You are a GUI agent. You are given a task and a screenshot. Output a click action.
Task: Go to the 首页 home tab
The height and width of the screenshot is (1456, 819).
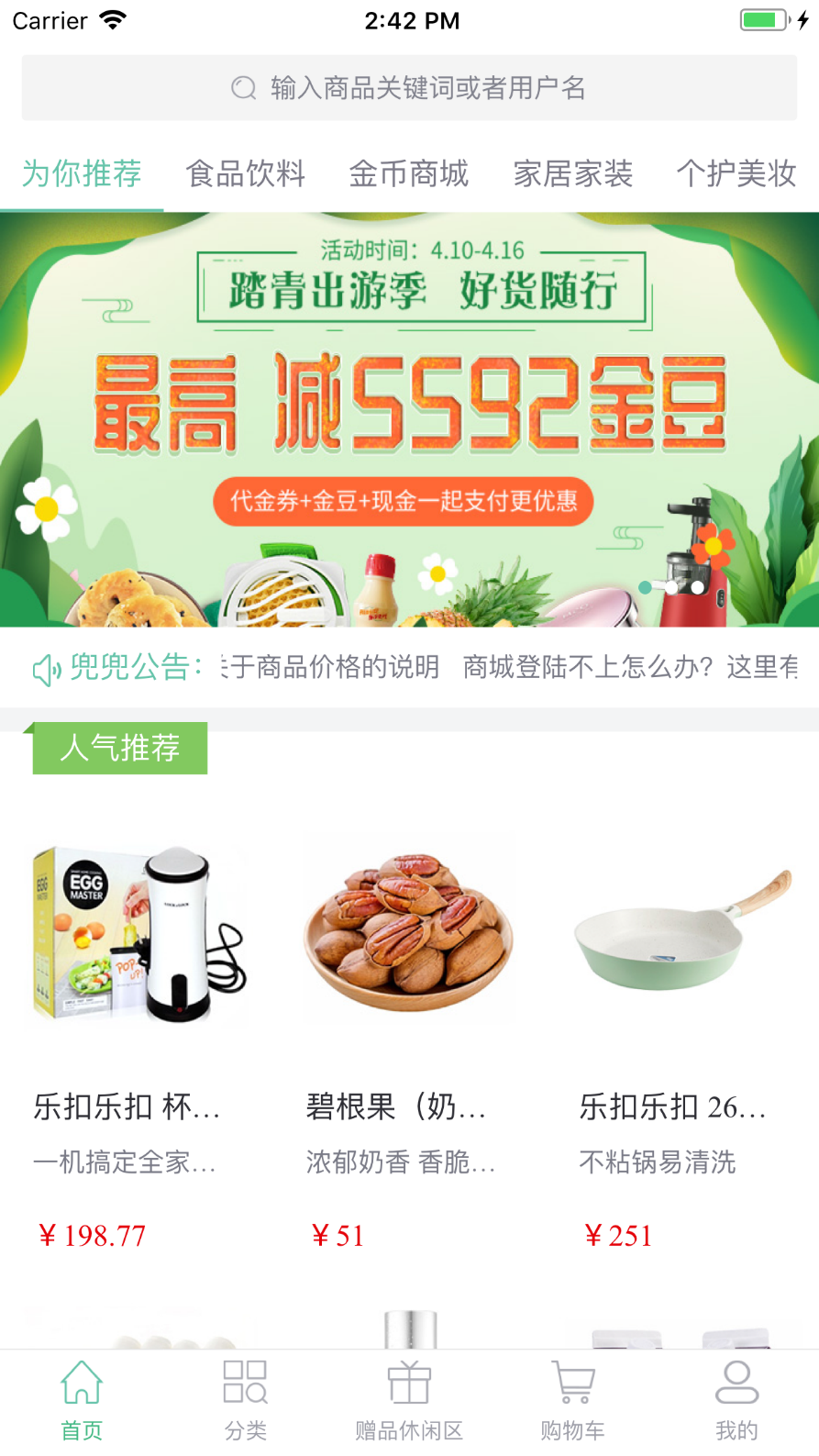pyautogui.click(x=82, y=1400)
